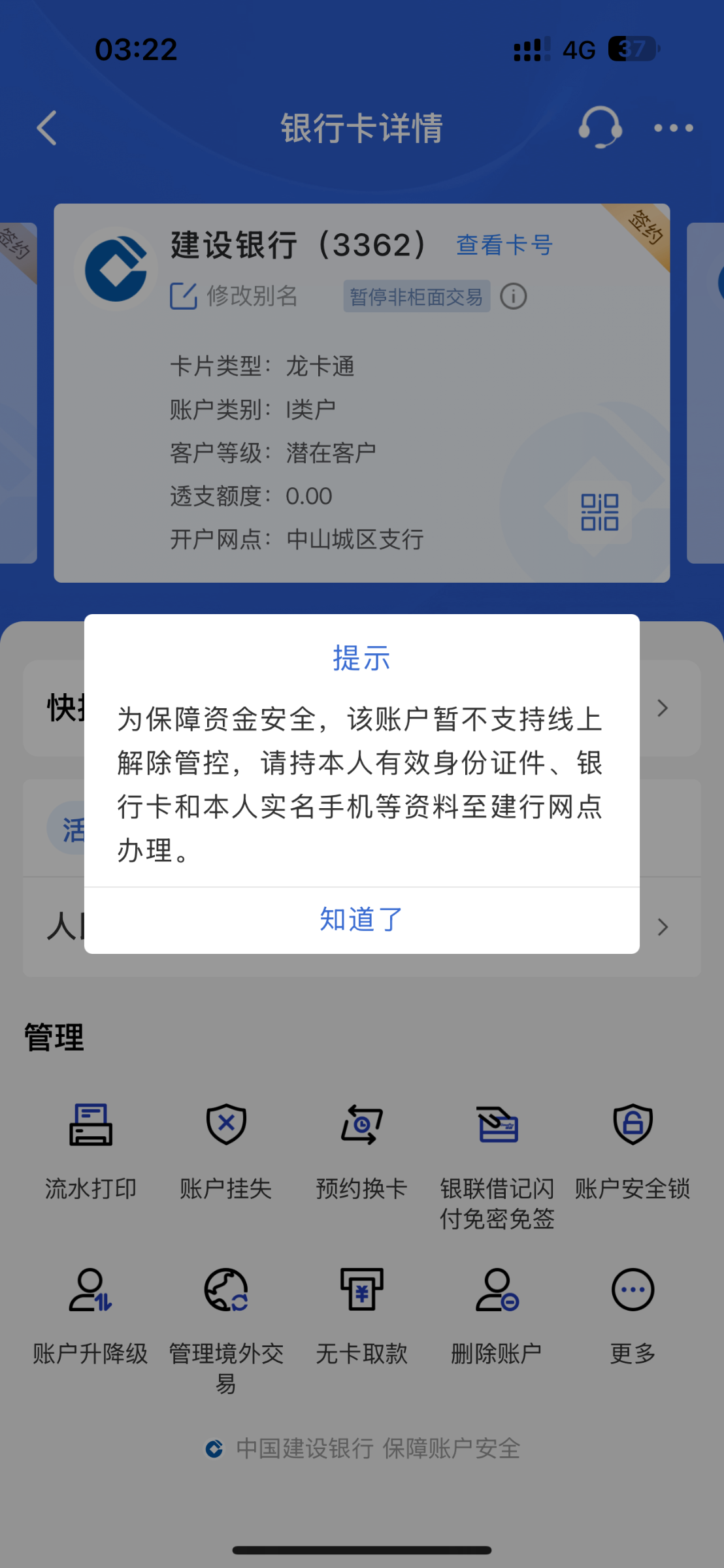Open info icon beside 暂停非柜面交易
The height and width of the screenshot is (1568, 724).
coord(514,297)
